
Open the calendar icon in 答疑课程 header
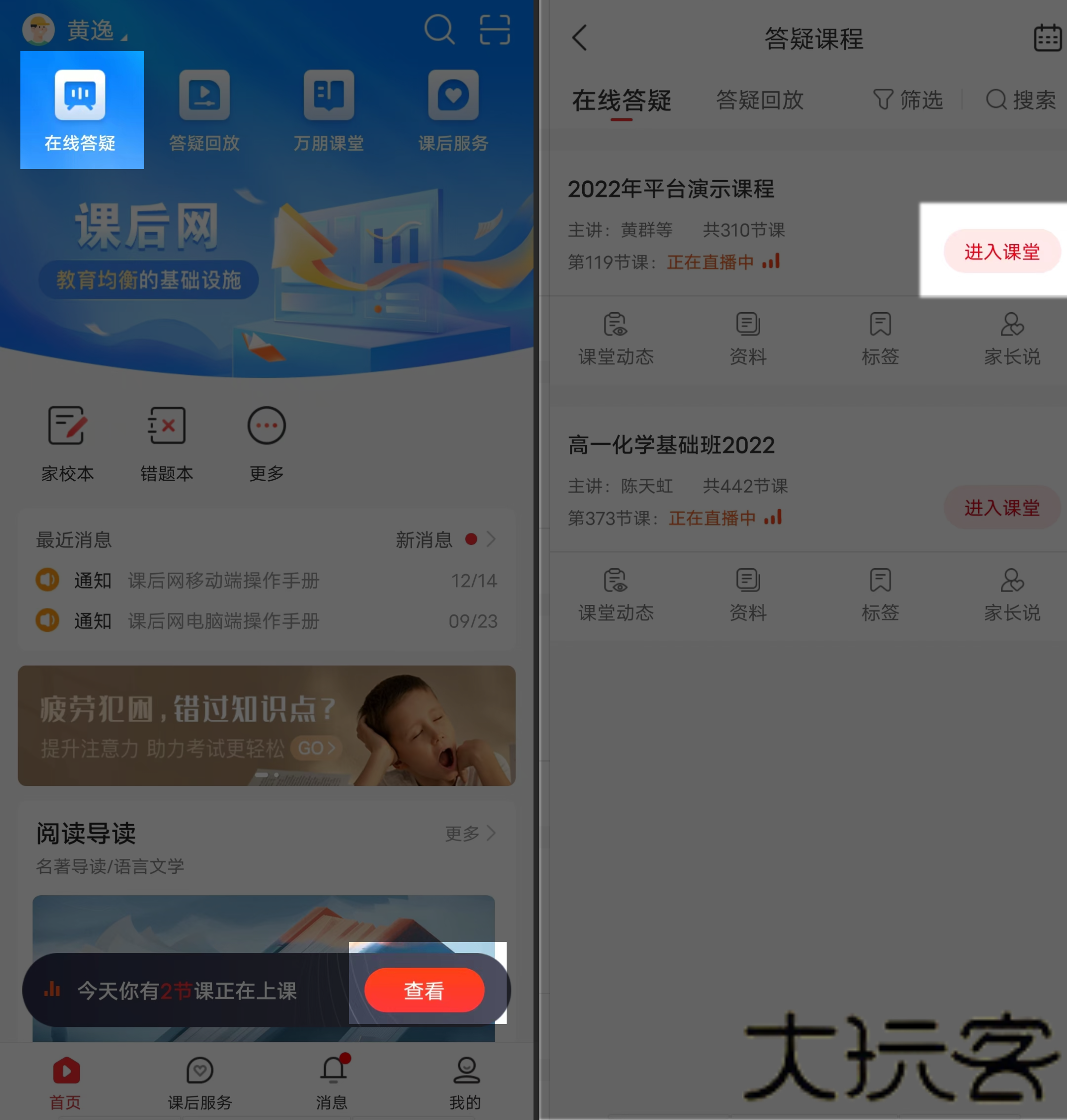click(1047, 38)
